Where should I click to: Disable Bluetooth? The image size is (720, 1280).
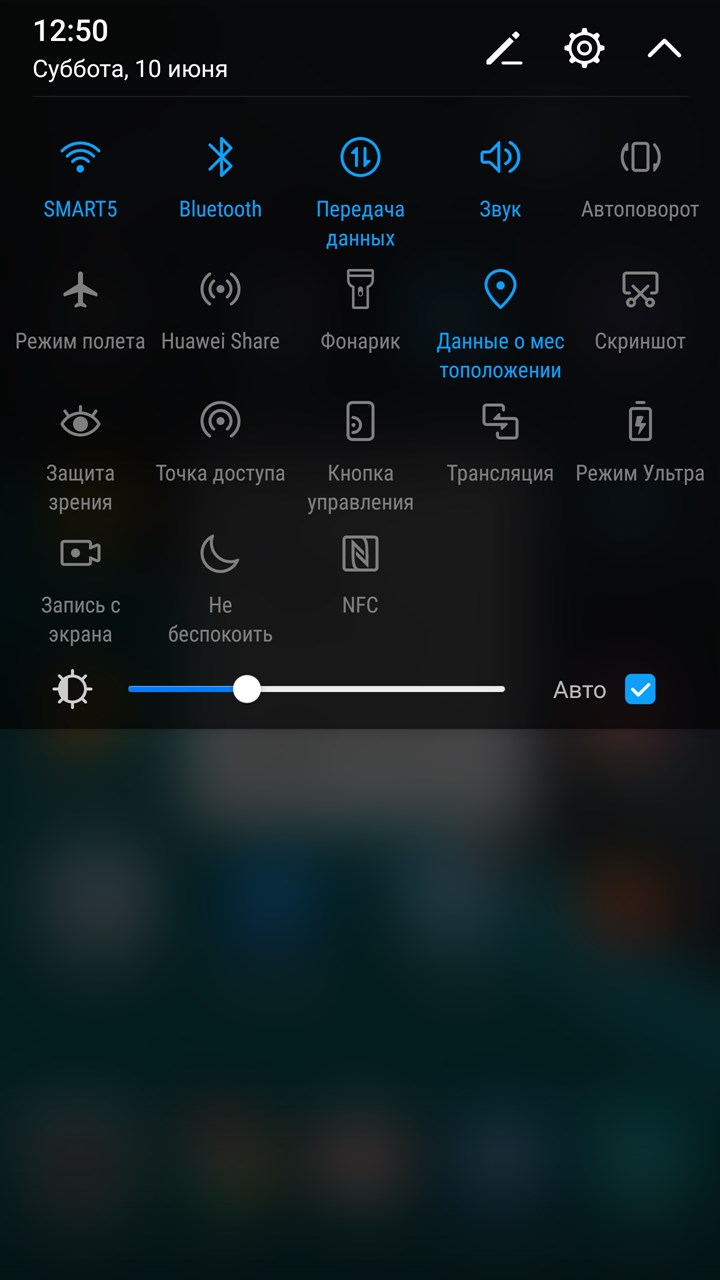click(x=220, y=157)
